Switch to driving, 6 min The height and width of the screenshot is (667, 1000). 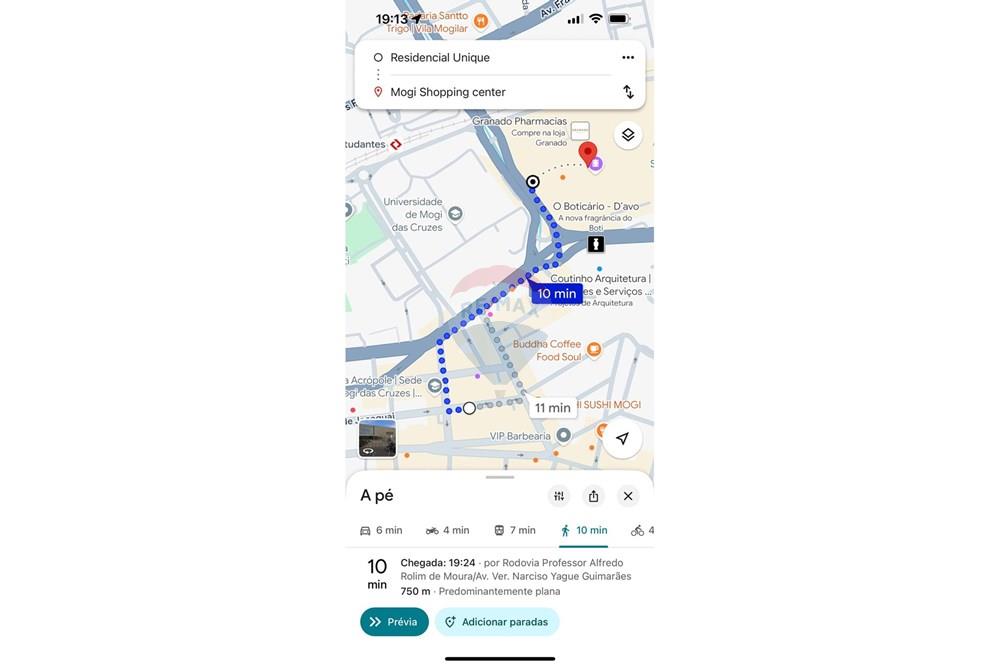point(381,531)
